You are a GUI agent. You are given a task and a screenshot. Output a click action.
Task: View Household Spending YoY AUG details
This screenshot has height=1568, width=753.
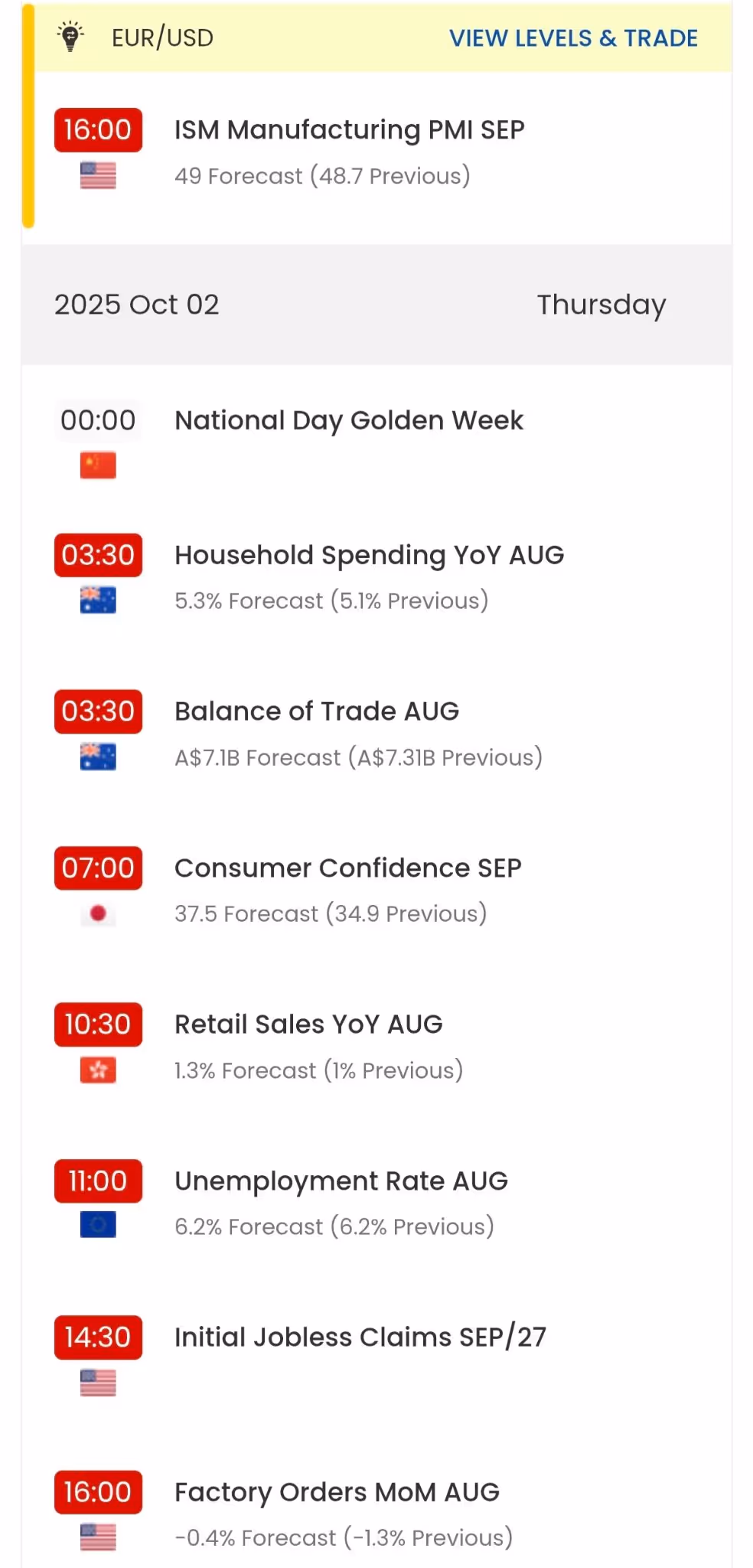pos(369,555)
